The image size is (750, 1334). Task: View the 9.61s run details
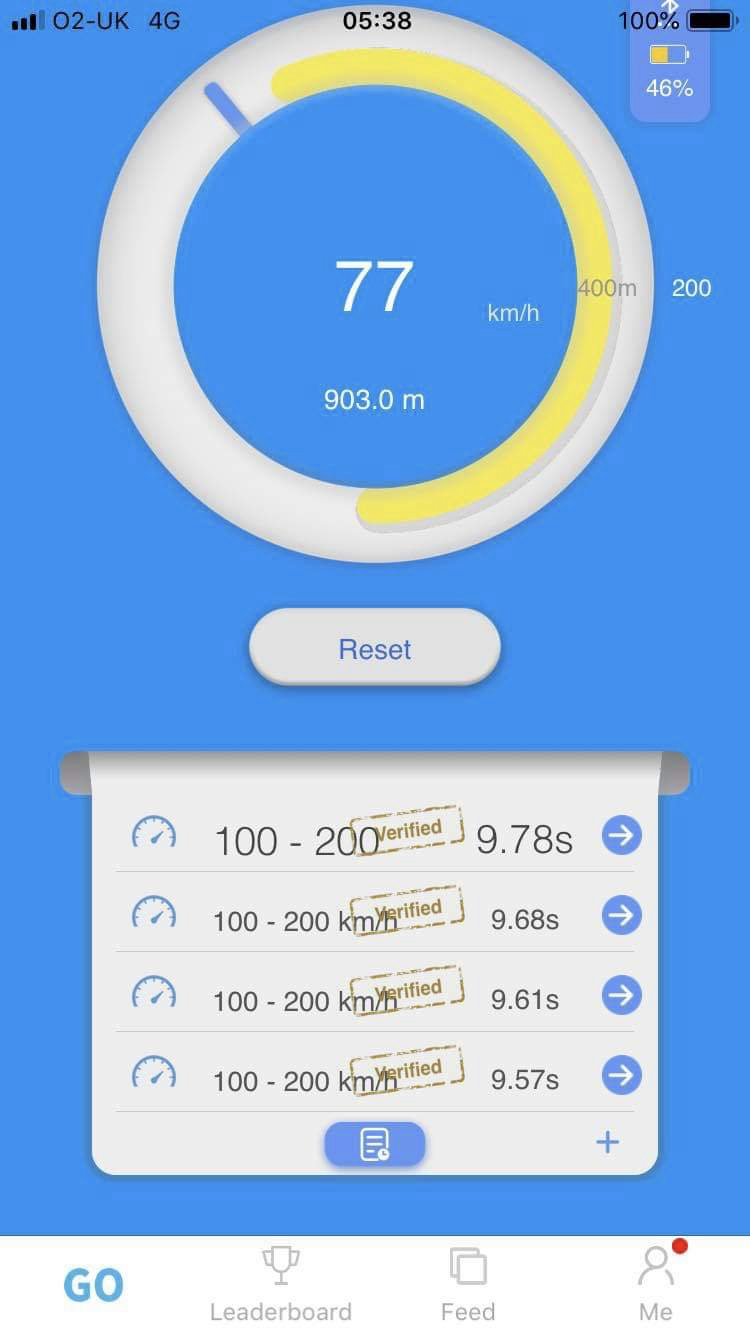(621, 995)
